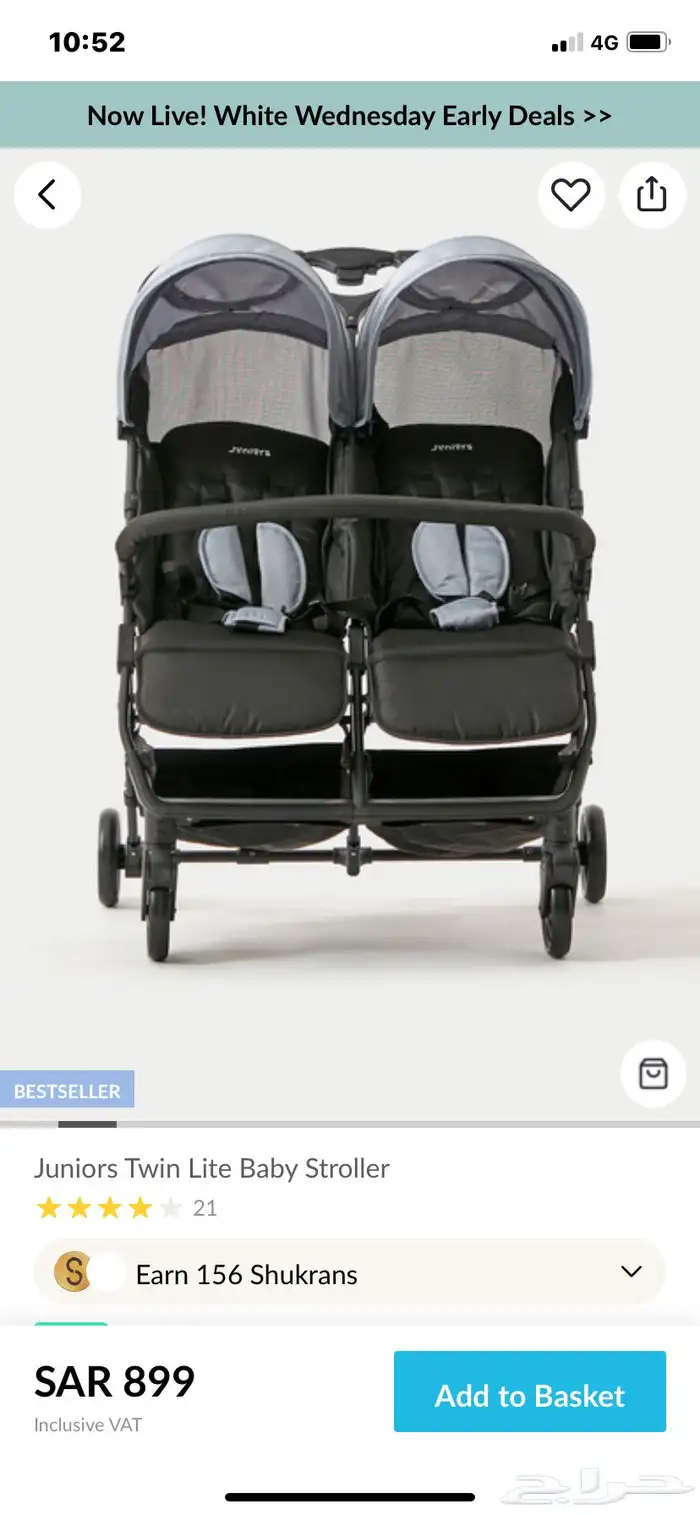Open the White Wednesday Early Deals banner
This screenshot has height=1515, width=700.
pos(350,116)
